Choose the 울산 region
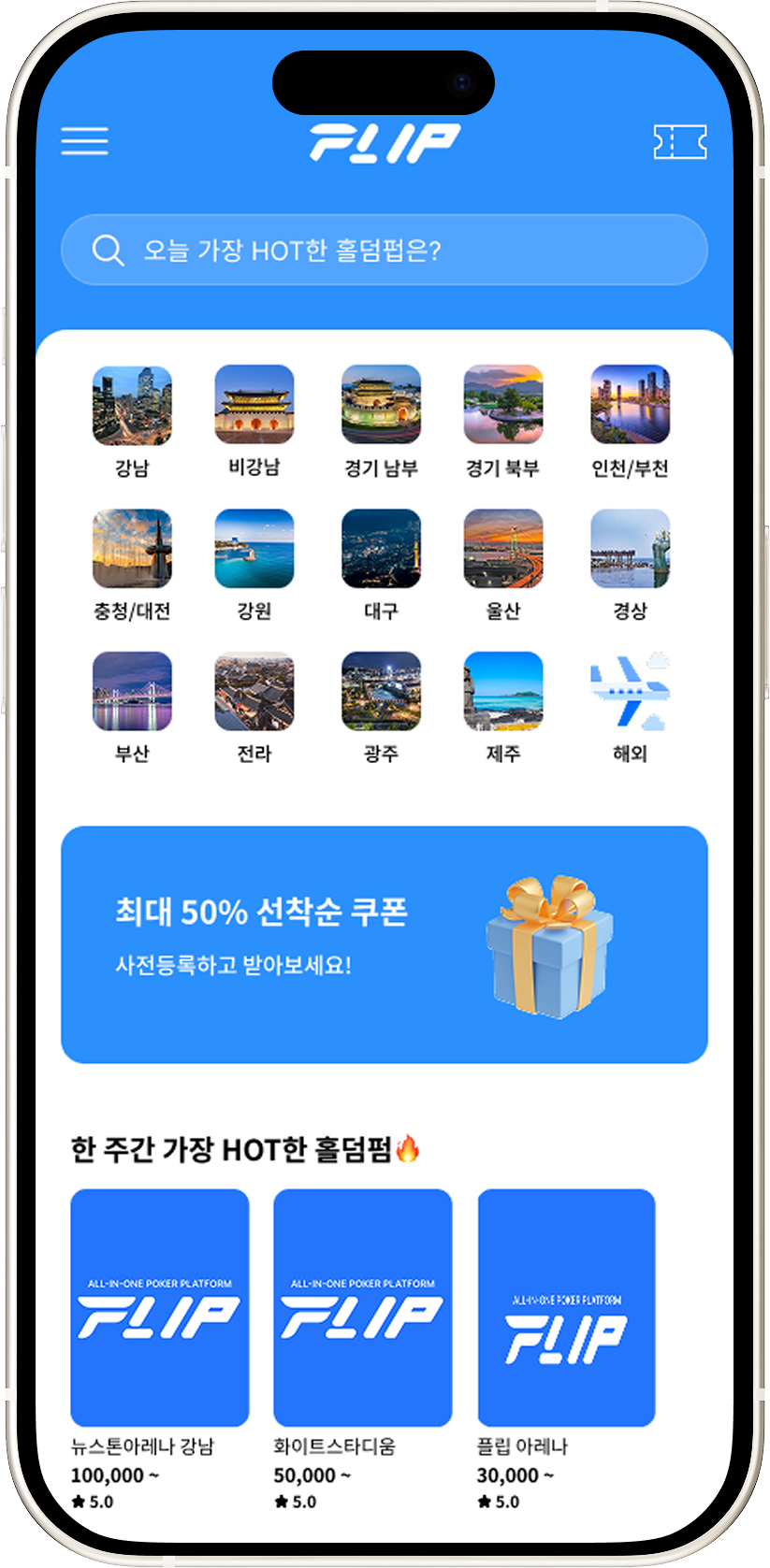Screen dimensions: 770x1568 [503, 565]
